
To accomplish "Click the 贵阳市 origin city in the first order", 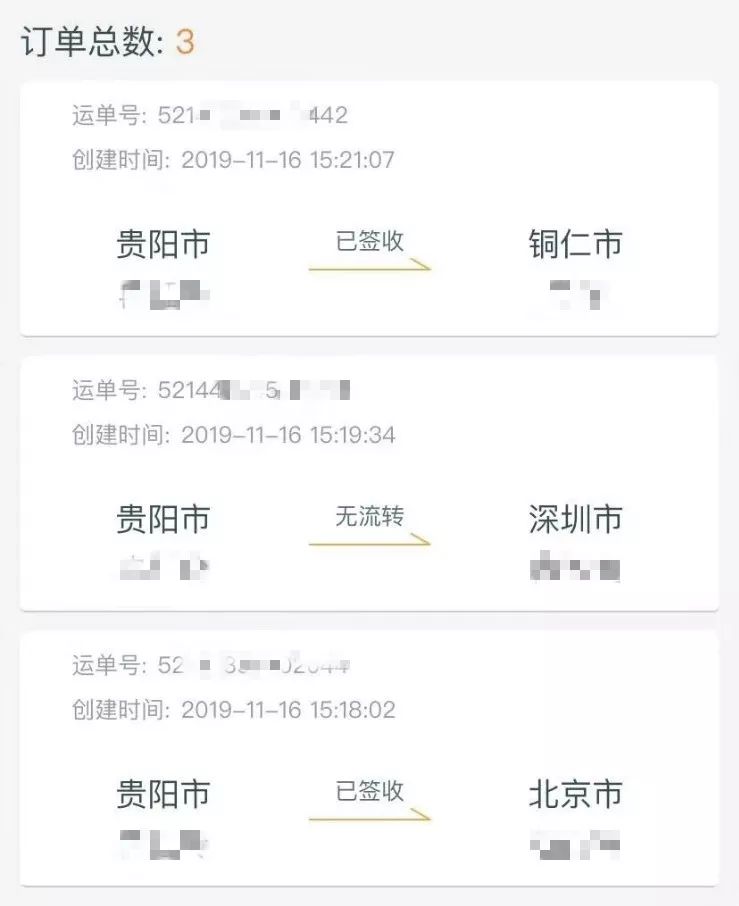I will tap(162, 243).
